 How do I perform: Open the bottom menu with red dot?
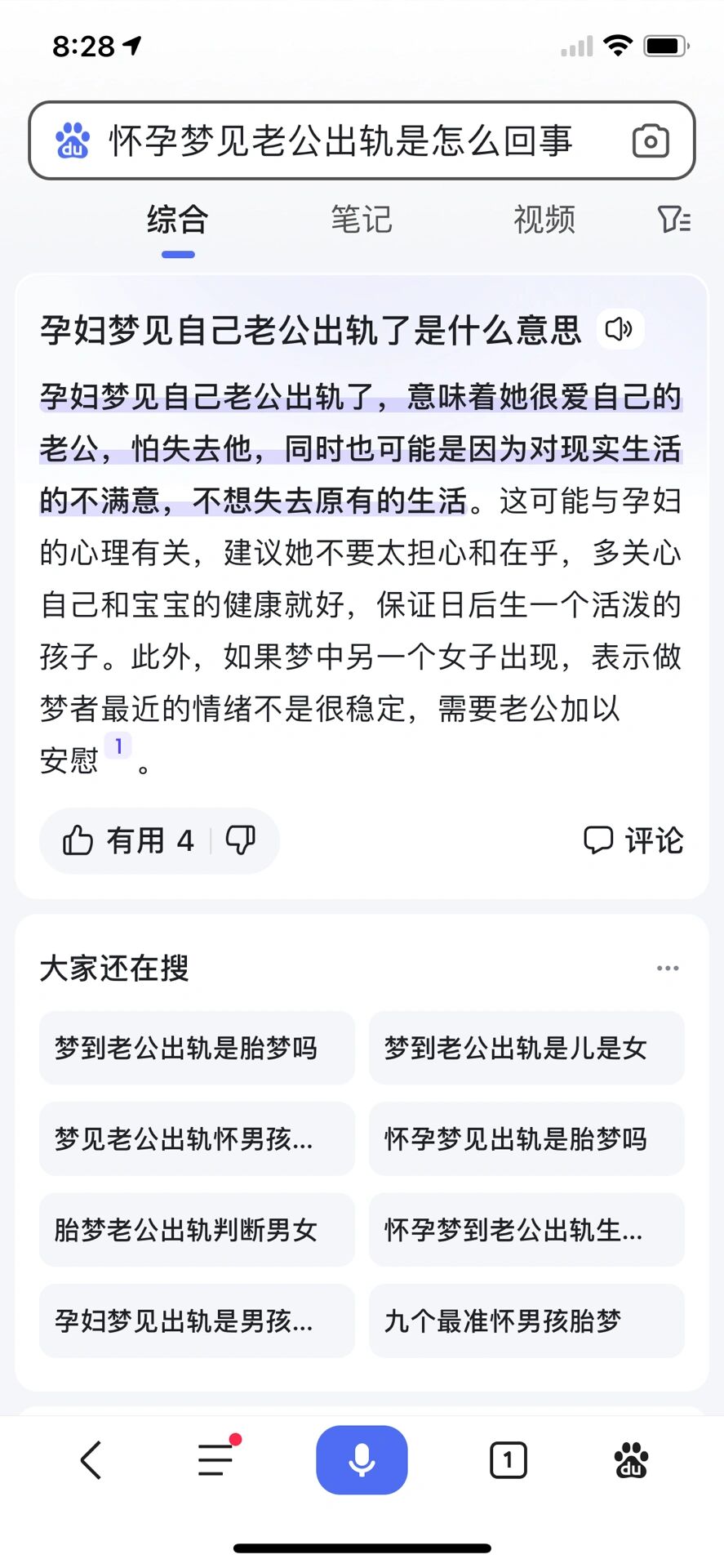pos(216,1459)
